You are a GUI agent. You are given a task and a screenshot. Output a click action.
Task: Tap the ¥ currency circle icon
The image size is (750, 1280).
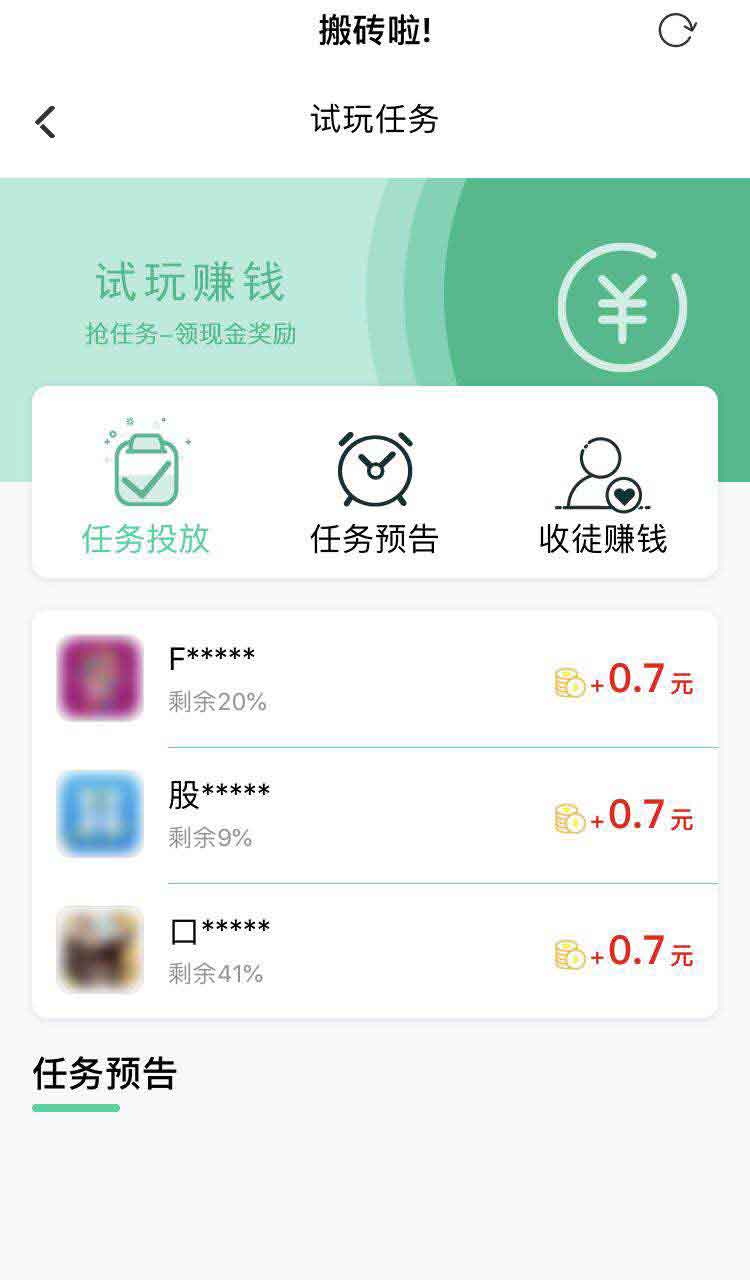tap(621, 305)
